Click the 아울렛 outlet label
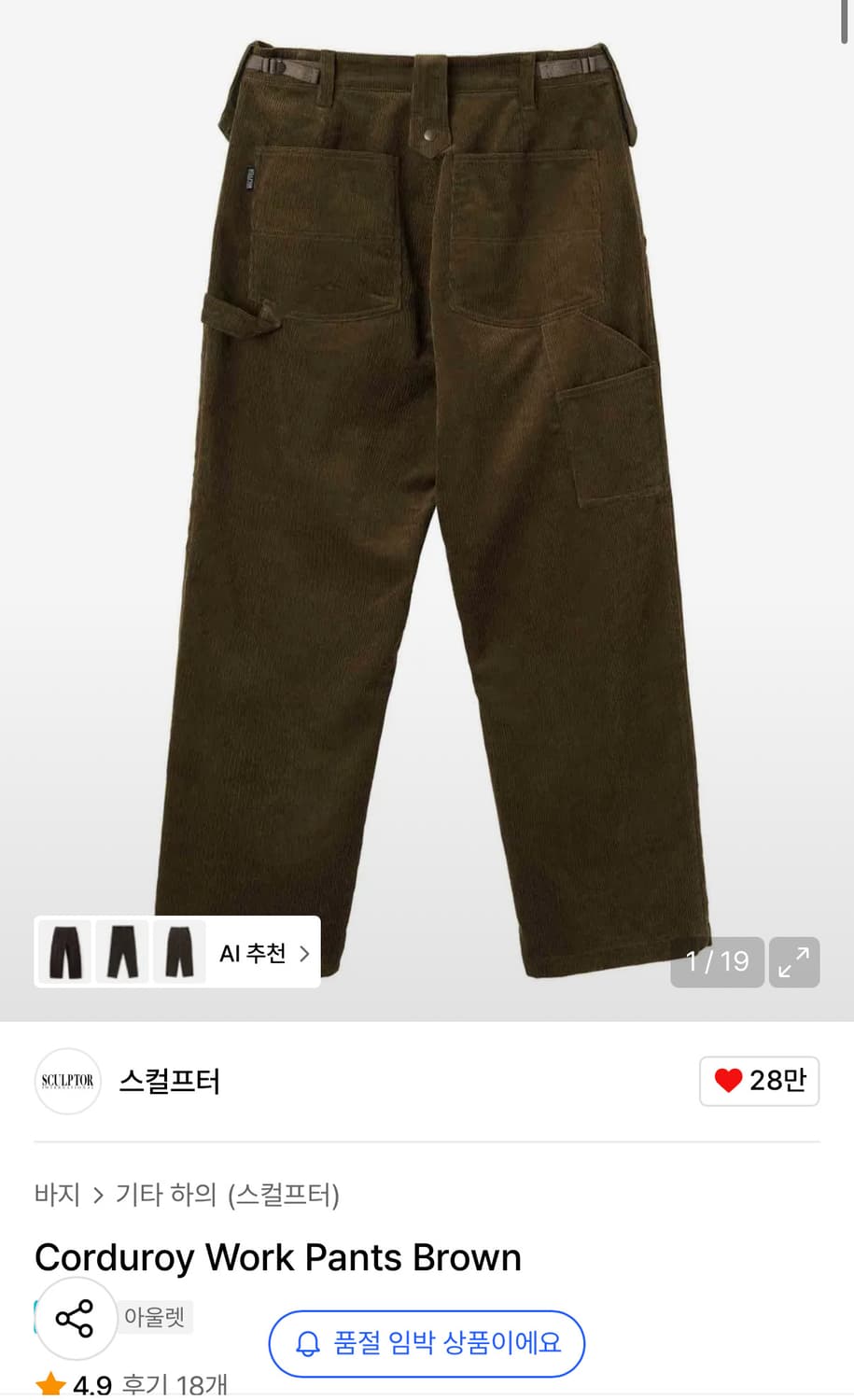854x1400 pixels. 155,1317
